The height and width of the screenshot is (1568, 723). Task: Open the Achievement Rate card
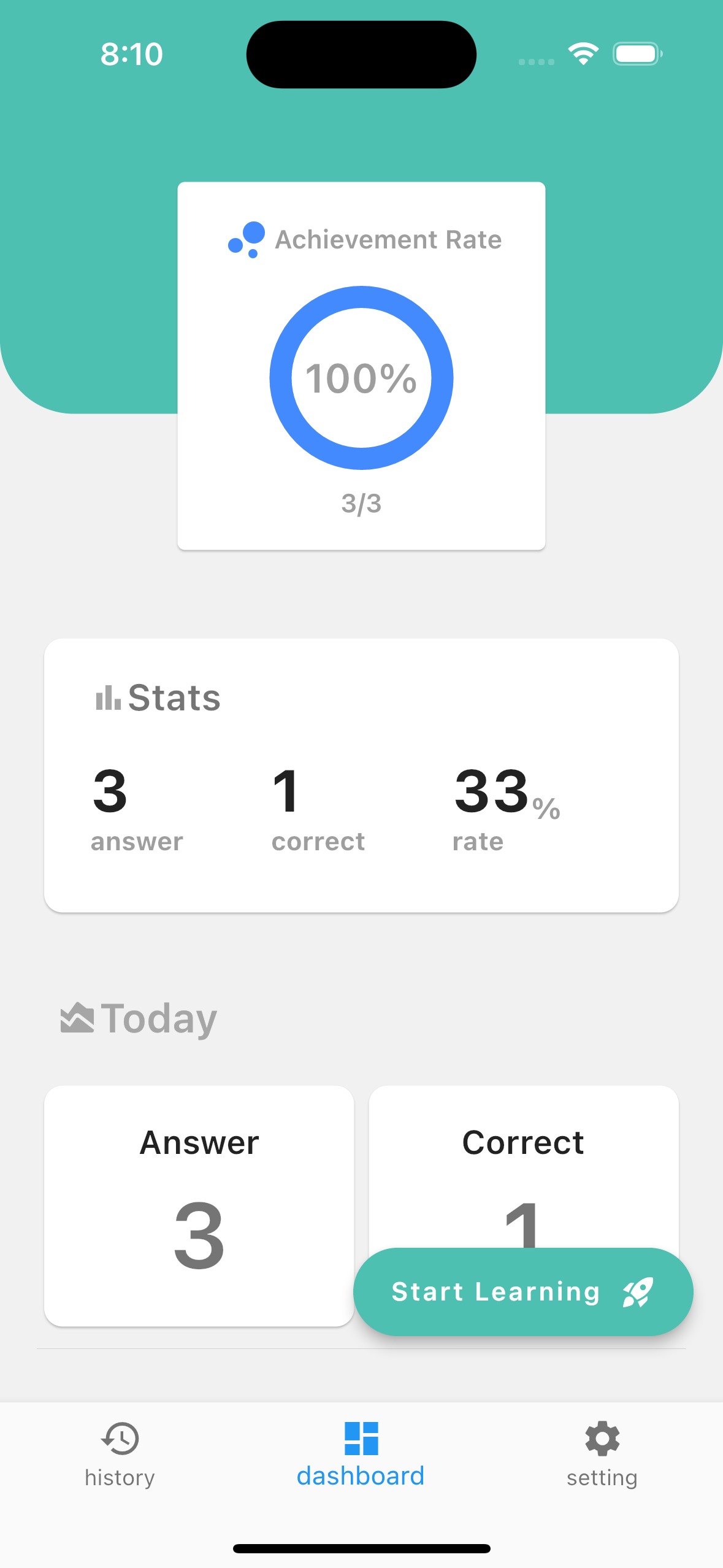pyautogui.click(x=361, y=365)
